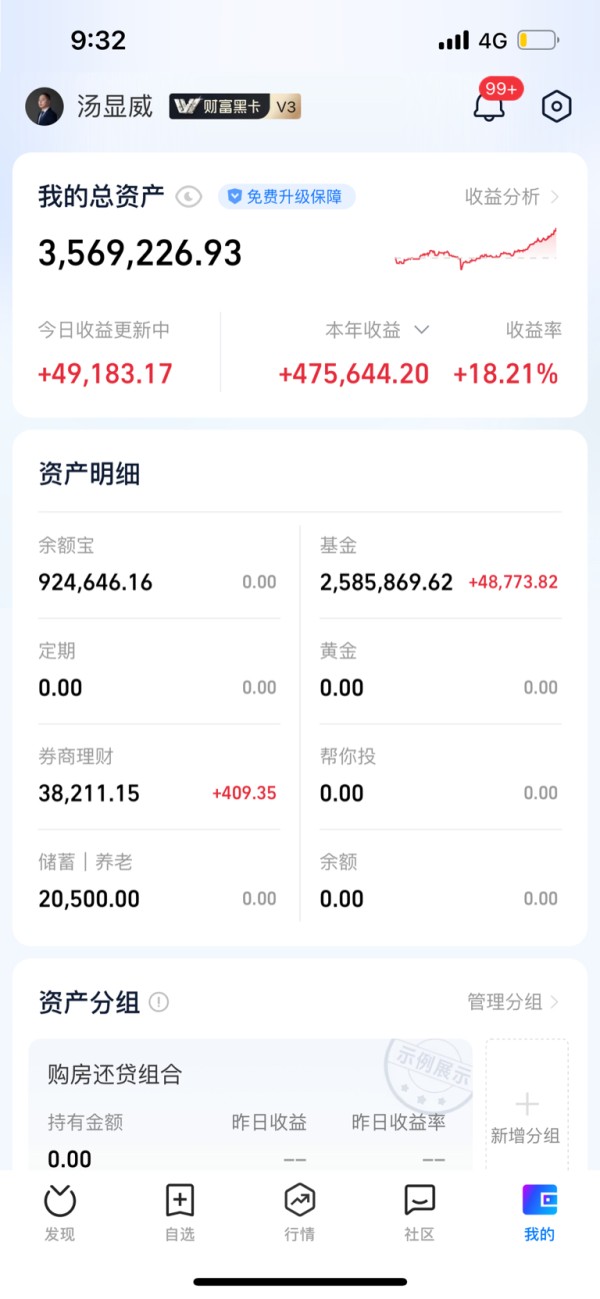Open the notifications bell
This screenshot has height=1299, width=600.
(489, 105)
